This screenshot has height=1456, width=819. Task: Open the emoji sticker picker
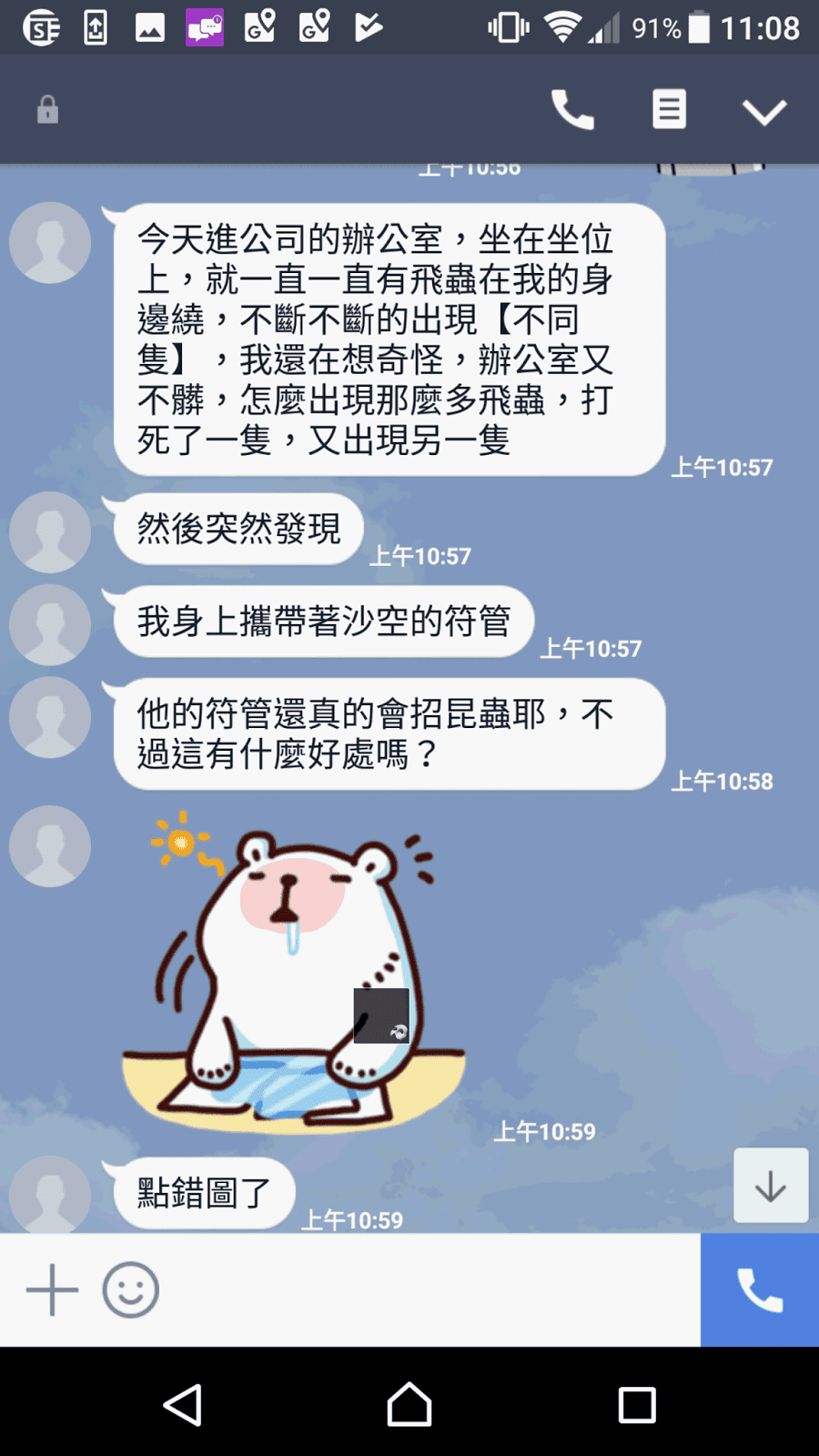(131, 1289)
